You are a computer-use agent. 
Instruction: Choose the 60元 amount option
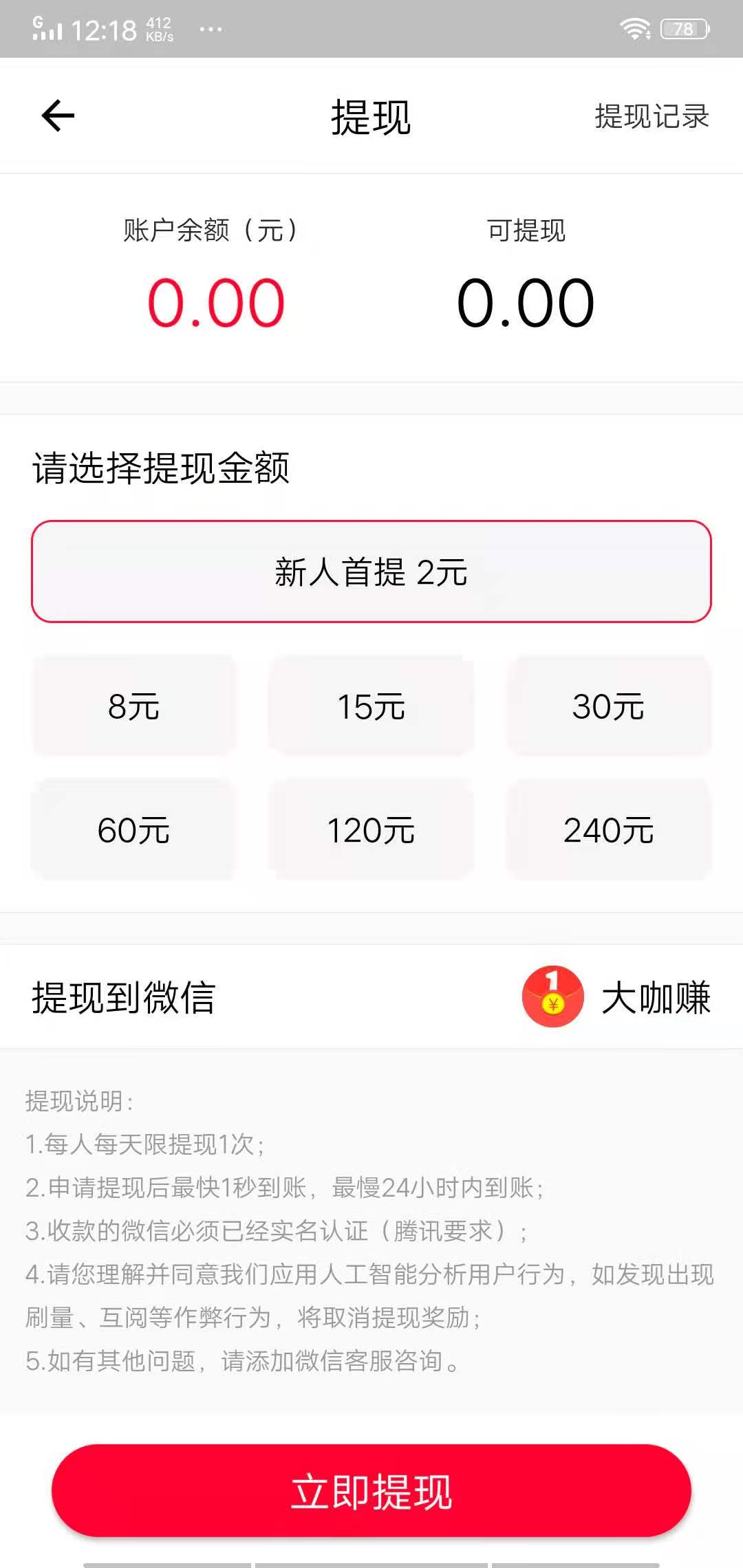click(135, 831)
